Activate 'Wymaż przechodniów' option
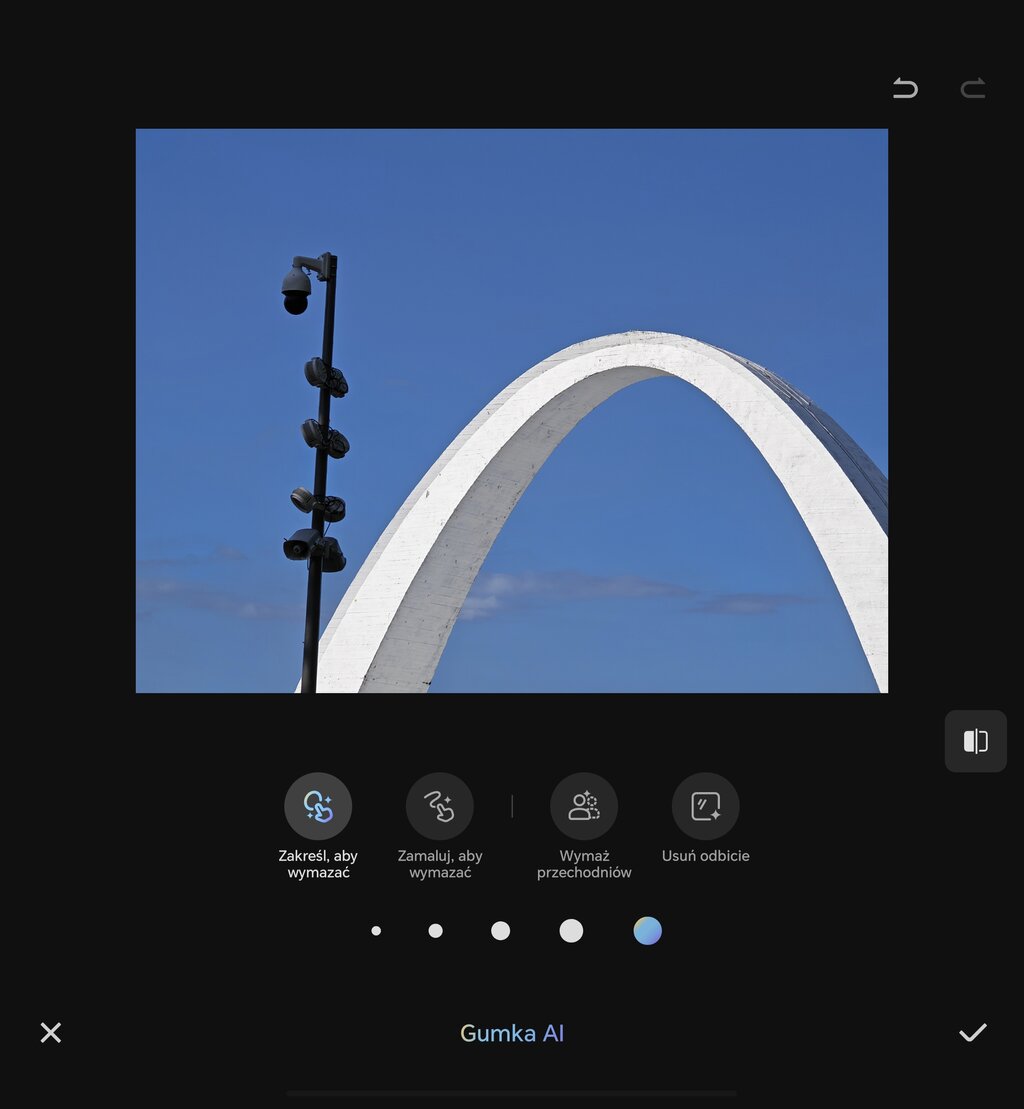 click(x=584, y=806)
